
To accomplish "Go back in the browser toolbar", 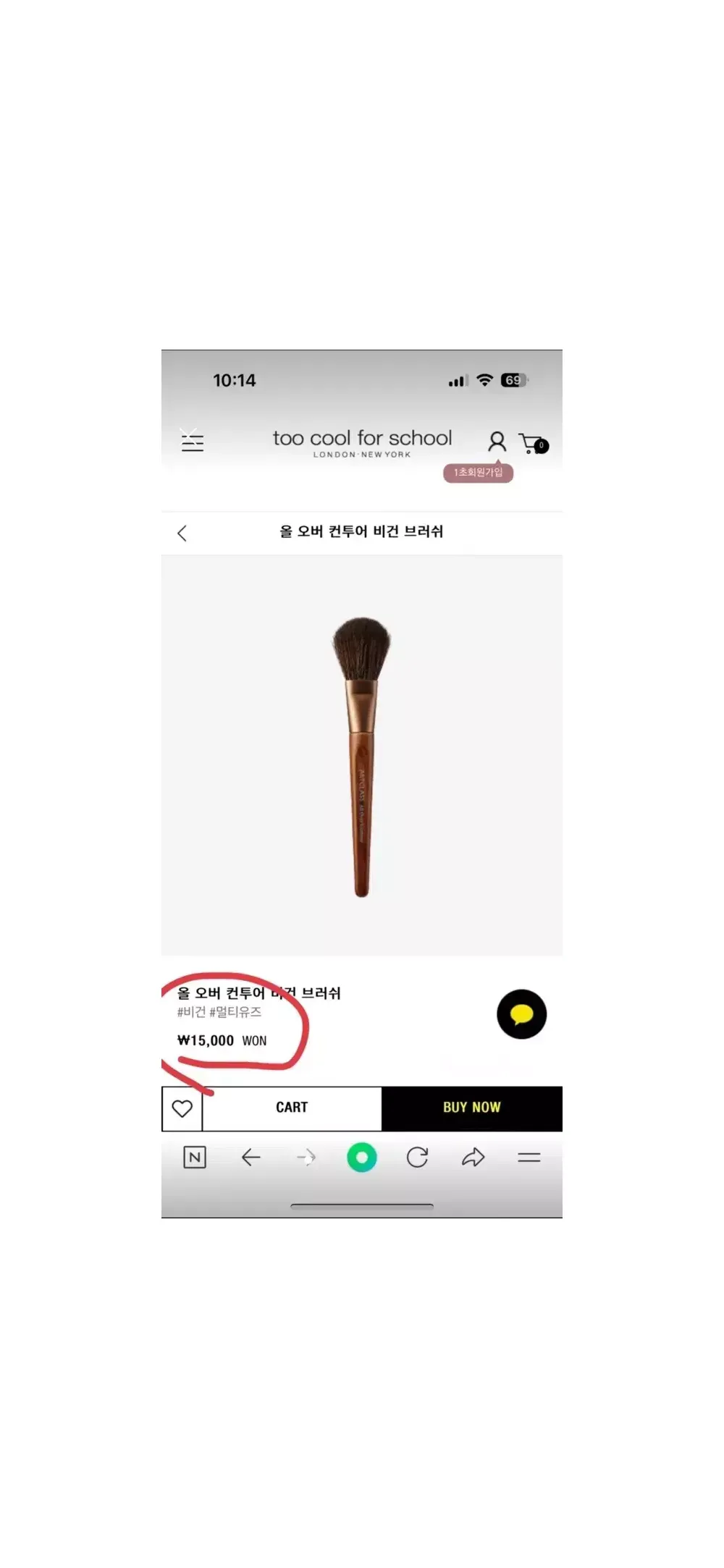I will (x=251, y=1158).
